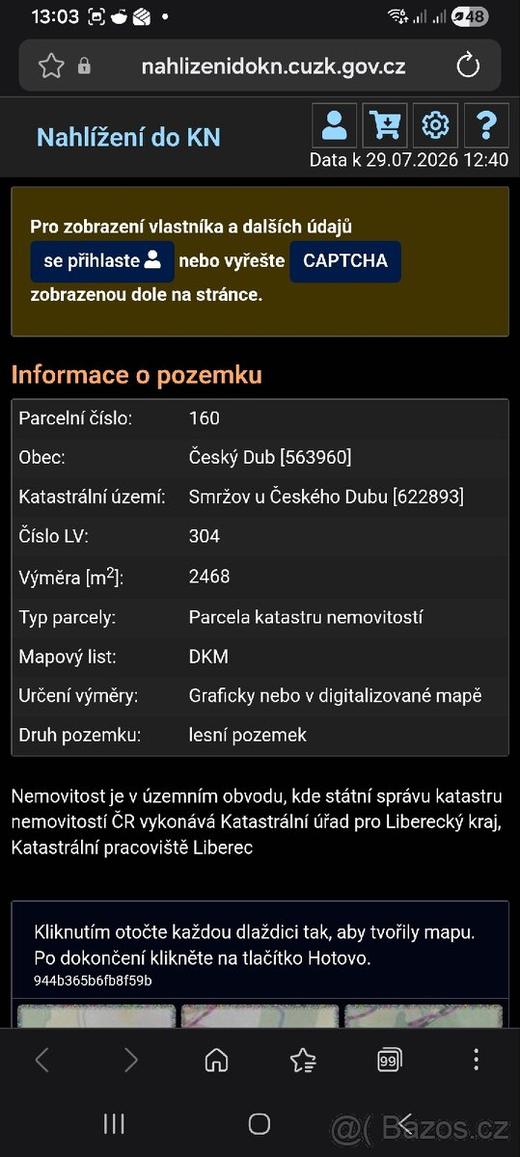The width and height of the screenshot is (520, 1157).
Task: Tap the address bar URL
Action: tap(273, 66)
